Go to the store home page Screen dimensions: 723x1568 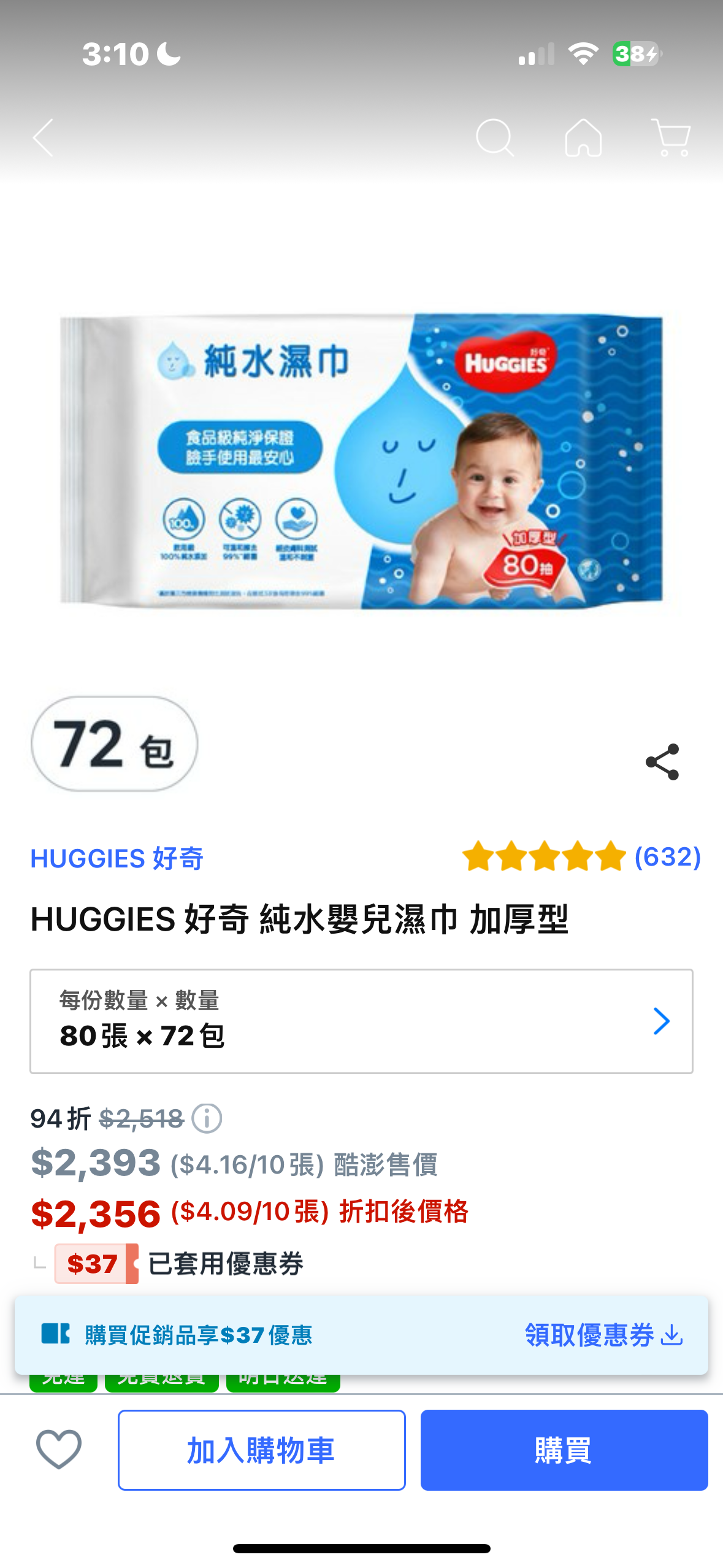tap(583, 137)
